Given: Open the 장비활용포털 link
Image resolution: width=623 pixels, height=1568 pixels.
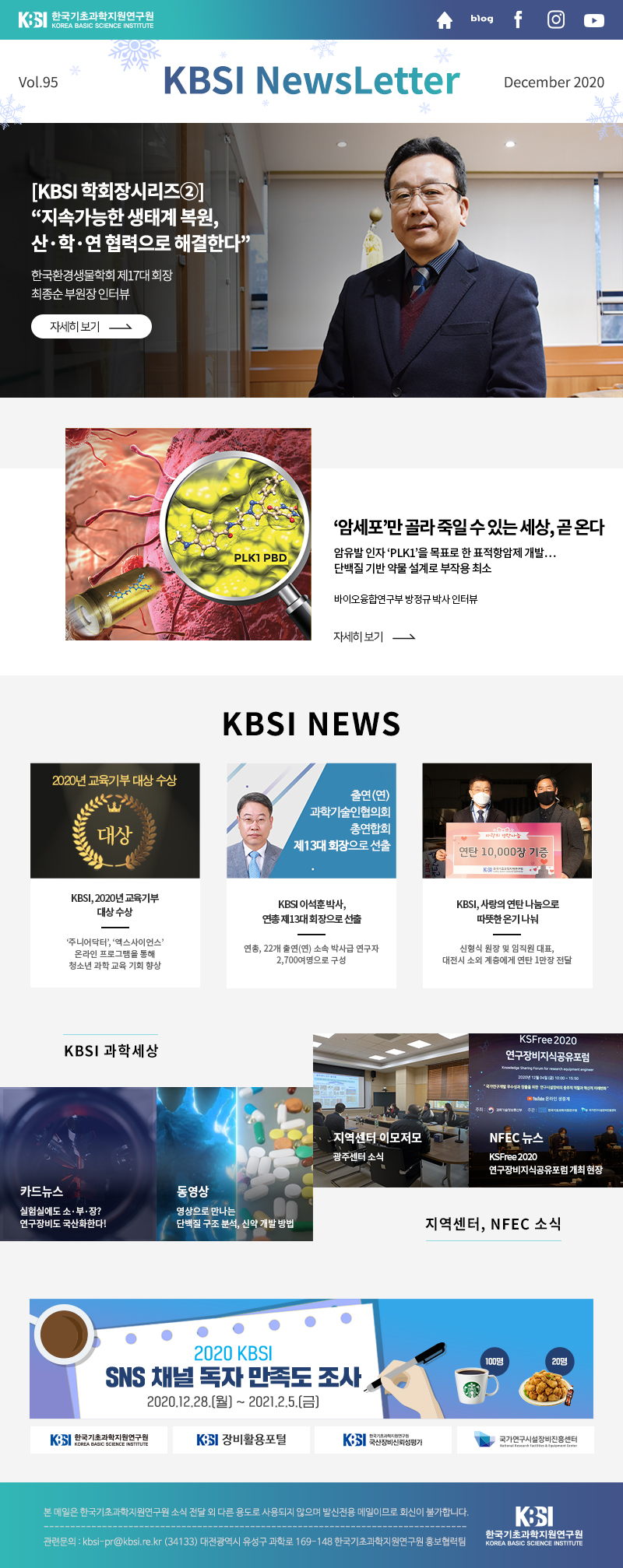Looking at the screenshot, I should (241, 1440).
